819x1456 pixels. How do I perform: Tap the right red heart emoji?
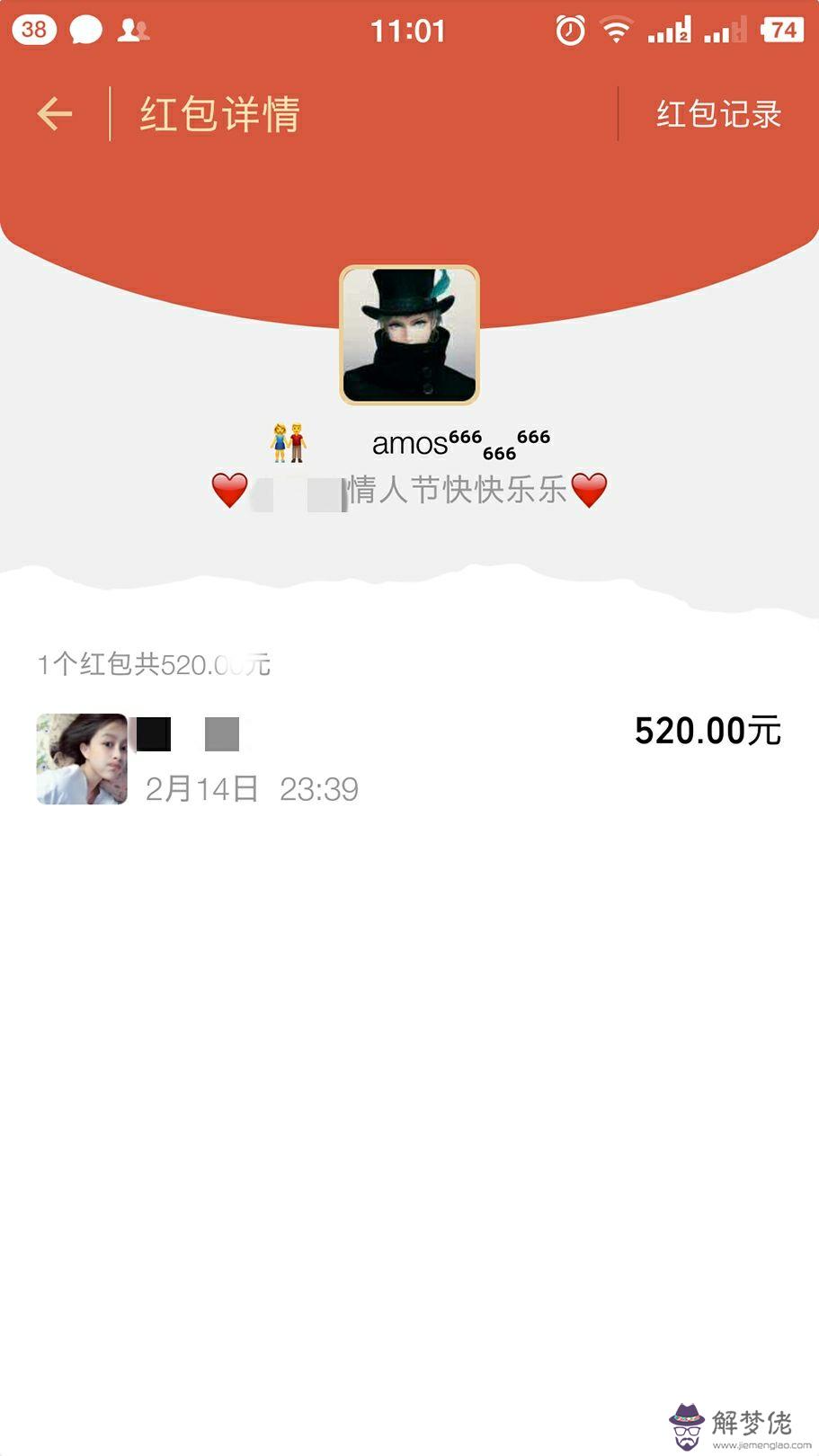tap(588, 490)
